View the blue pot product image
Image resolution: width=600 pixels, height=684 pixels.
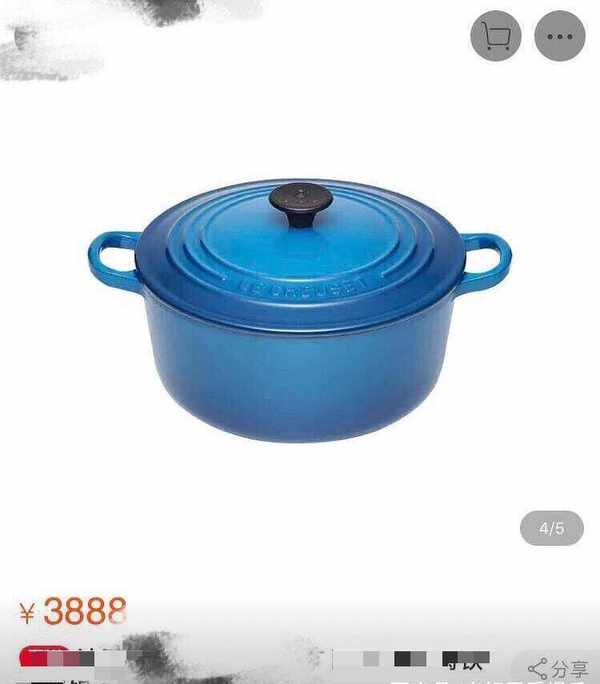[x=300, y=310]
